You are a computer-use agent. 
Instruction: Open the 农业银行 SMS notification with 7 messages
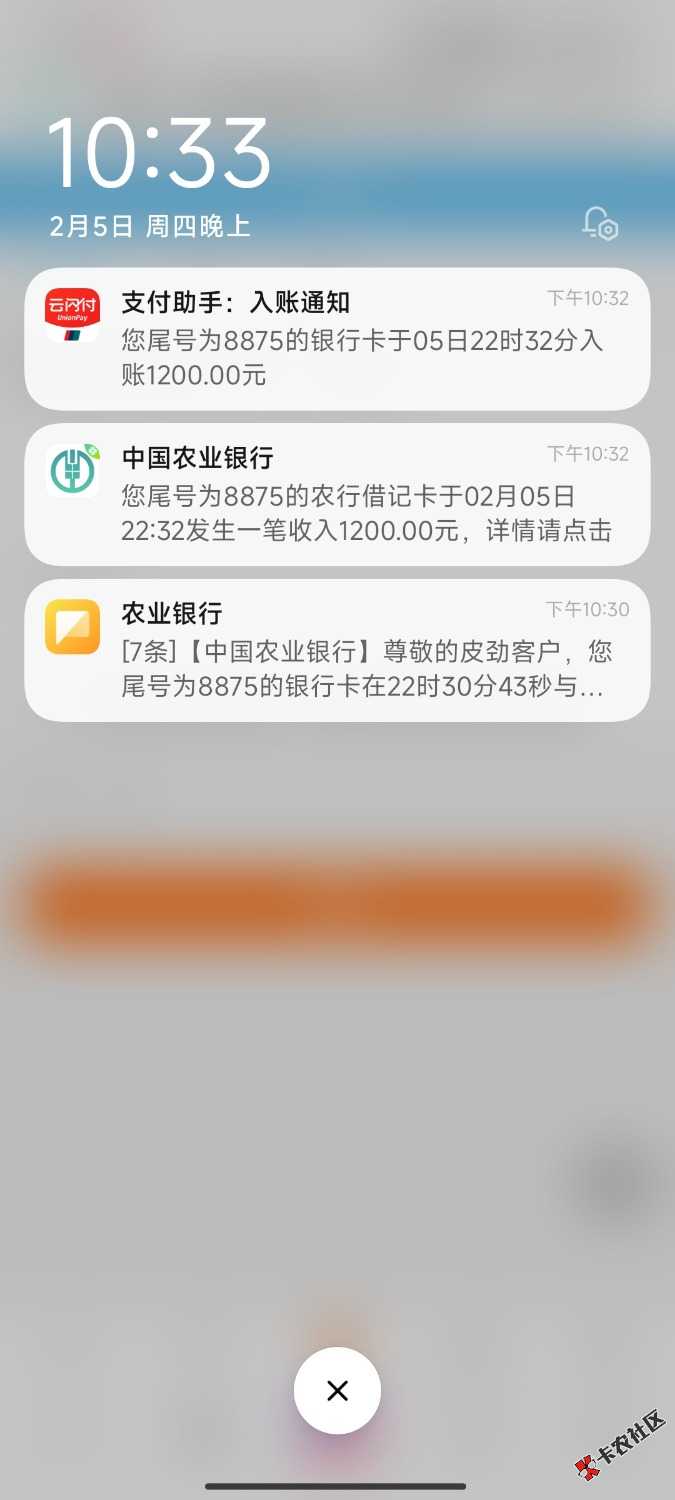(x=337, y=651)
